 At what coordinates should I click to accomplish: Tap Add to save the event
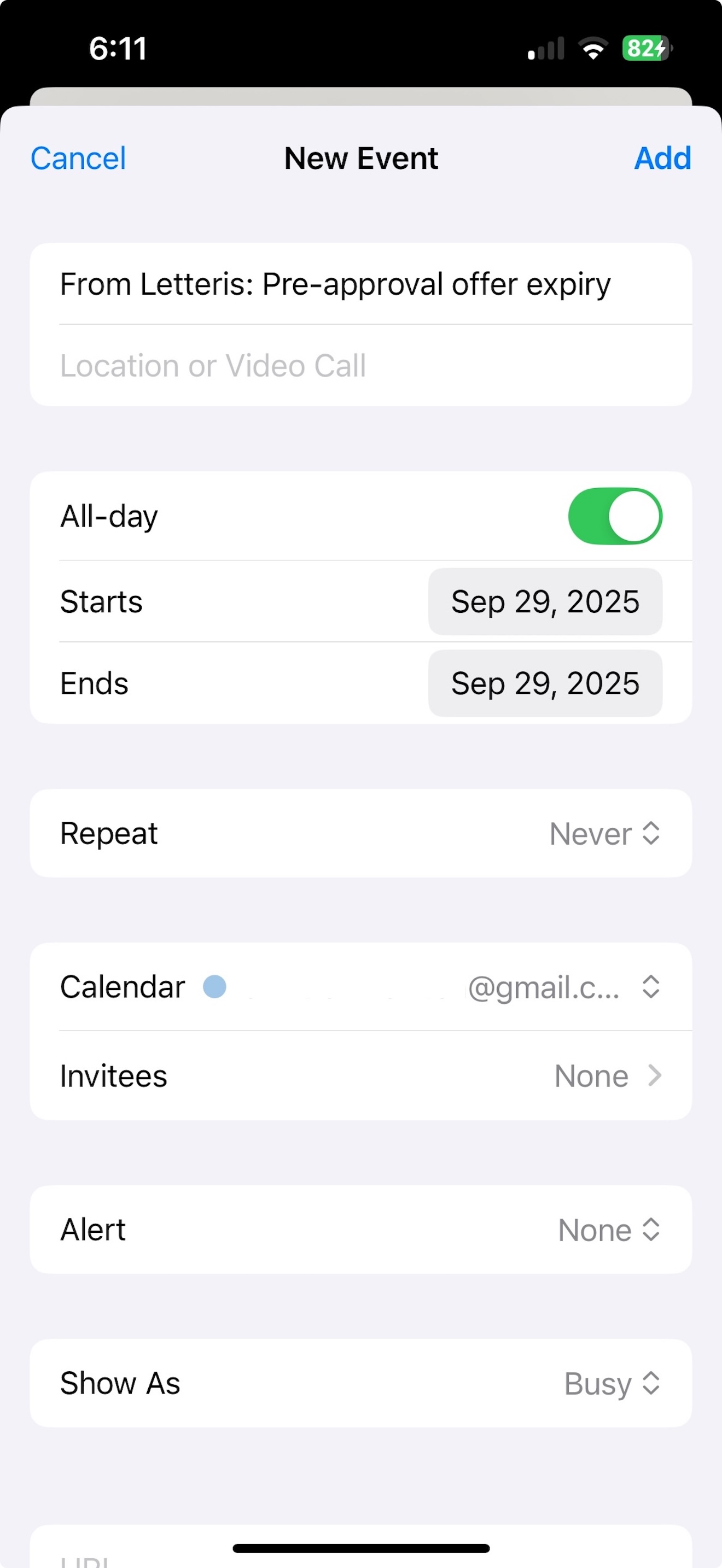[662, 158]
